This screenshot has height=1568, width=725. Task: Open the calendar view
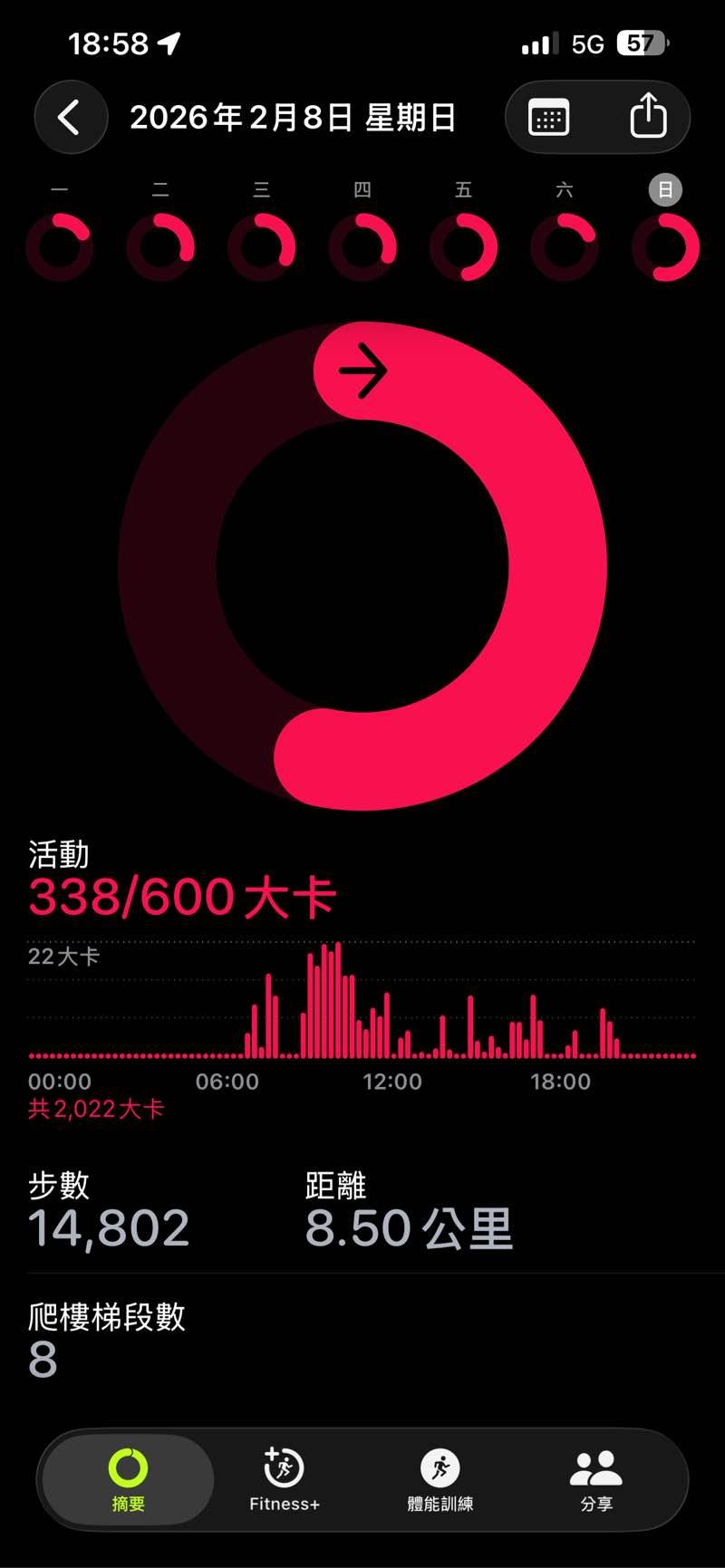[x=548, y=118]
